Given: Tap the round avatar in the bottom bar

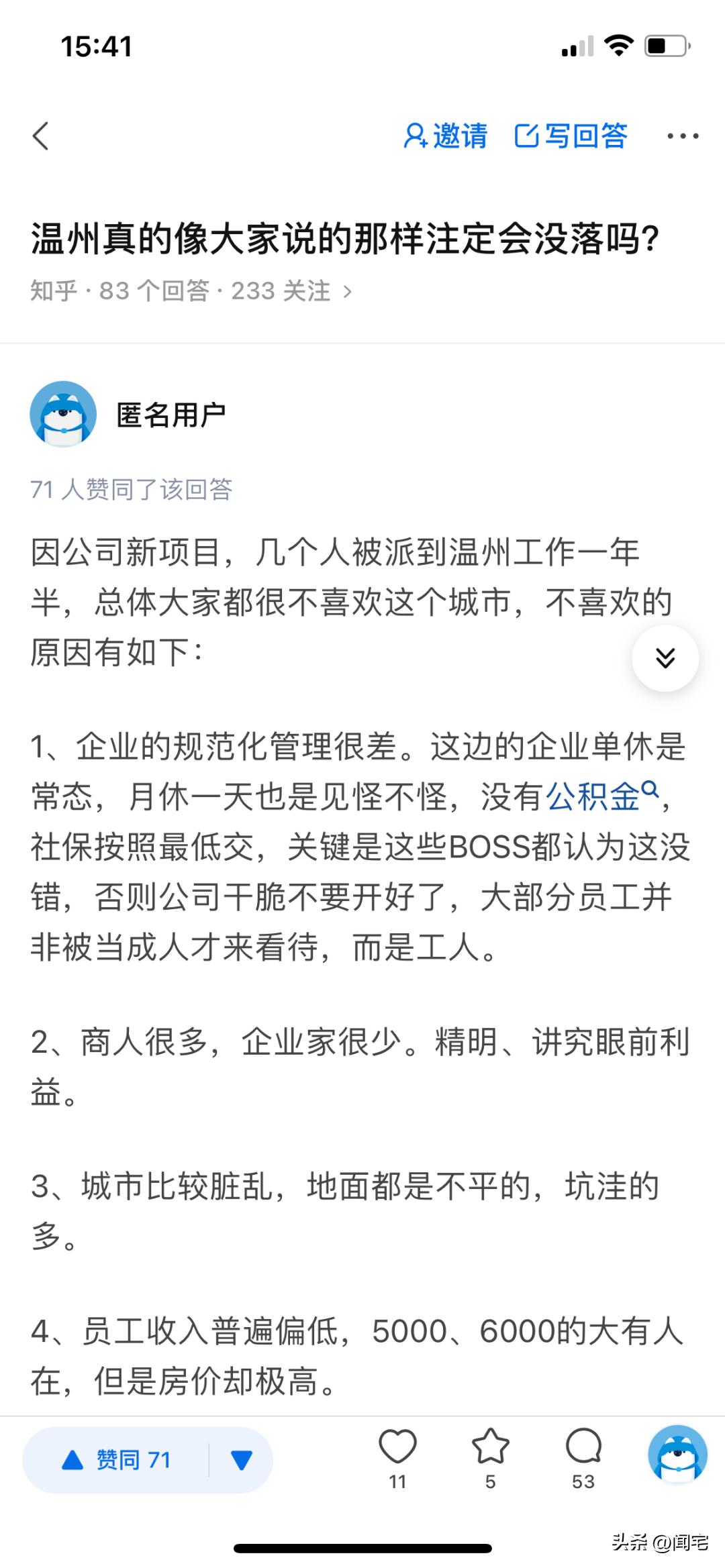Looking at the screenshot, I should (677, 1453).
